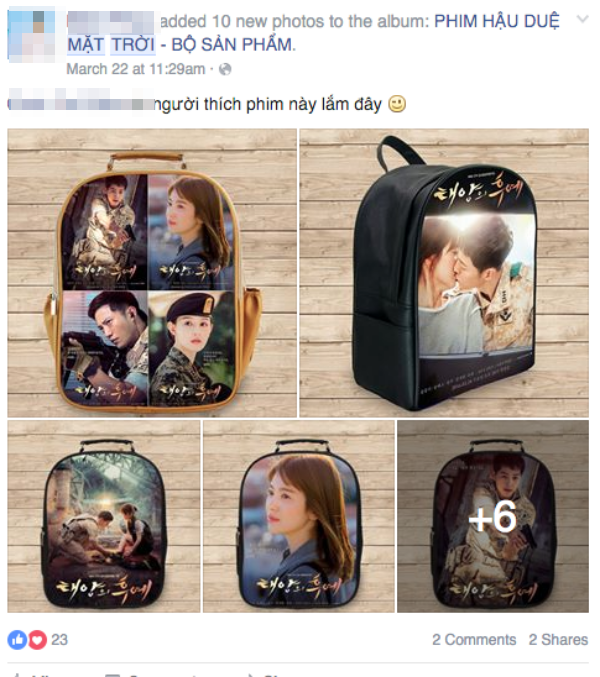Open the +6 more photos tile
The image size is (600, 677).
coord(492,516)
